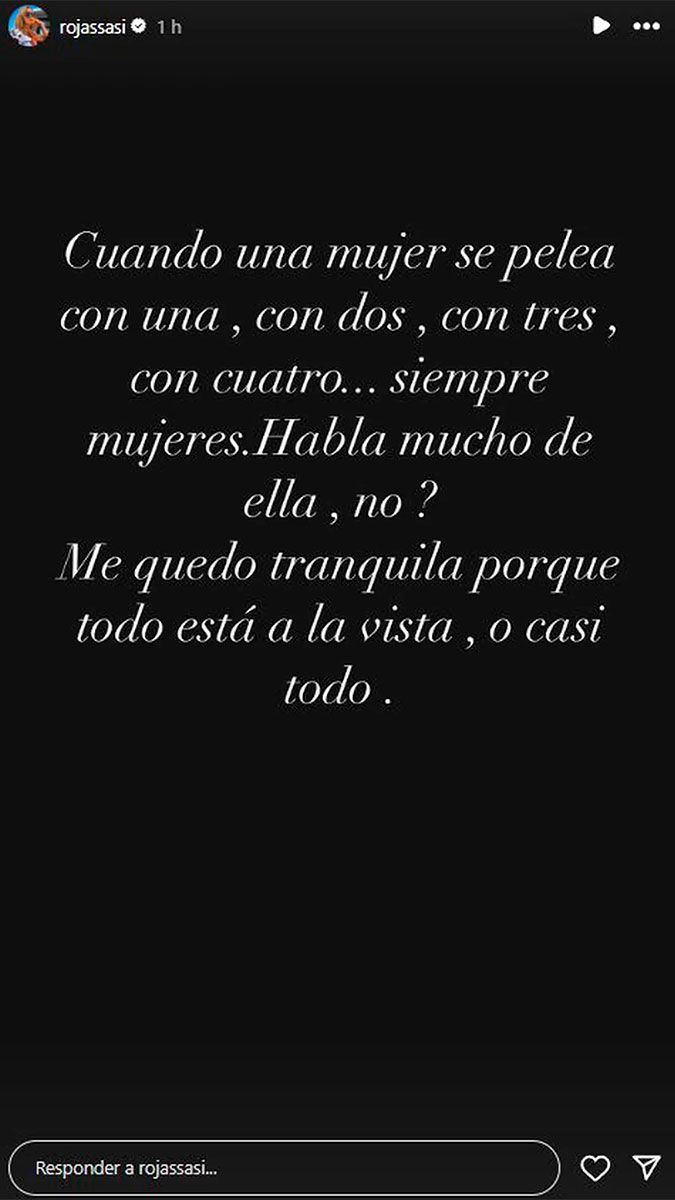Open rojassasi's profile picture
Image resolution: width=675 pixels, height=1200 pixels.
tap(29, 25)
